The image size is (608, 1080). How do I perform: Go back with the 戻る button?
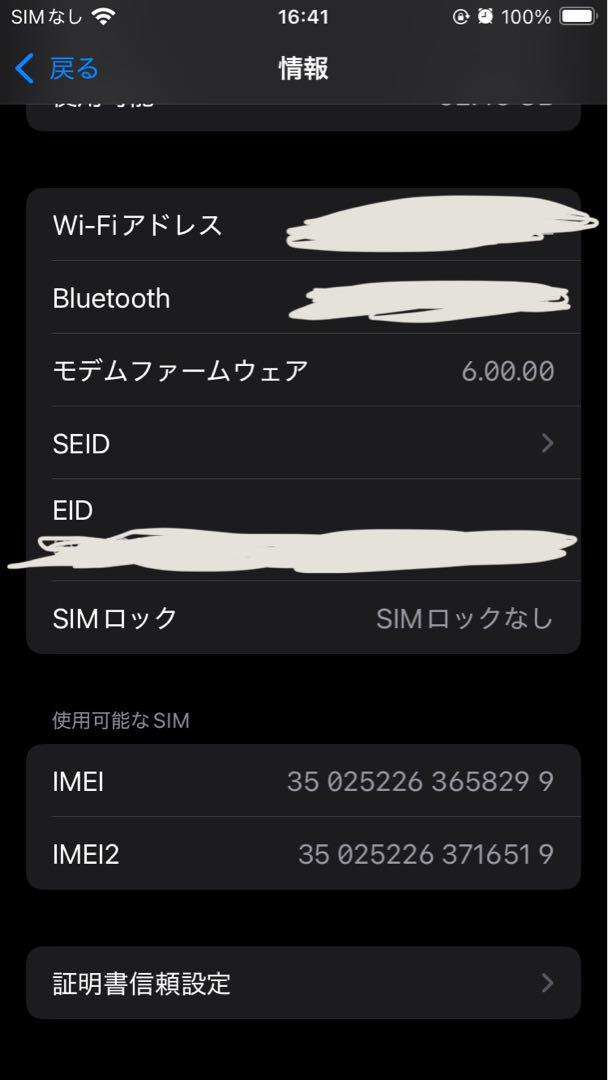(56, 69)
